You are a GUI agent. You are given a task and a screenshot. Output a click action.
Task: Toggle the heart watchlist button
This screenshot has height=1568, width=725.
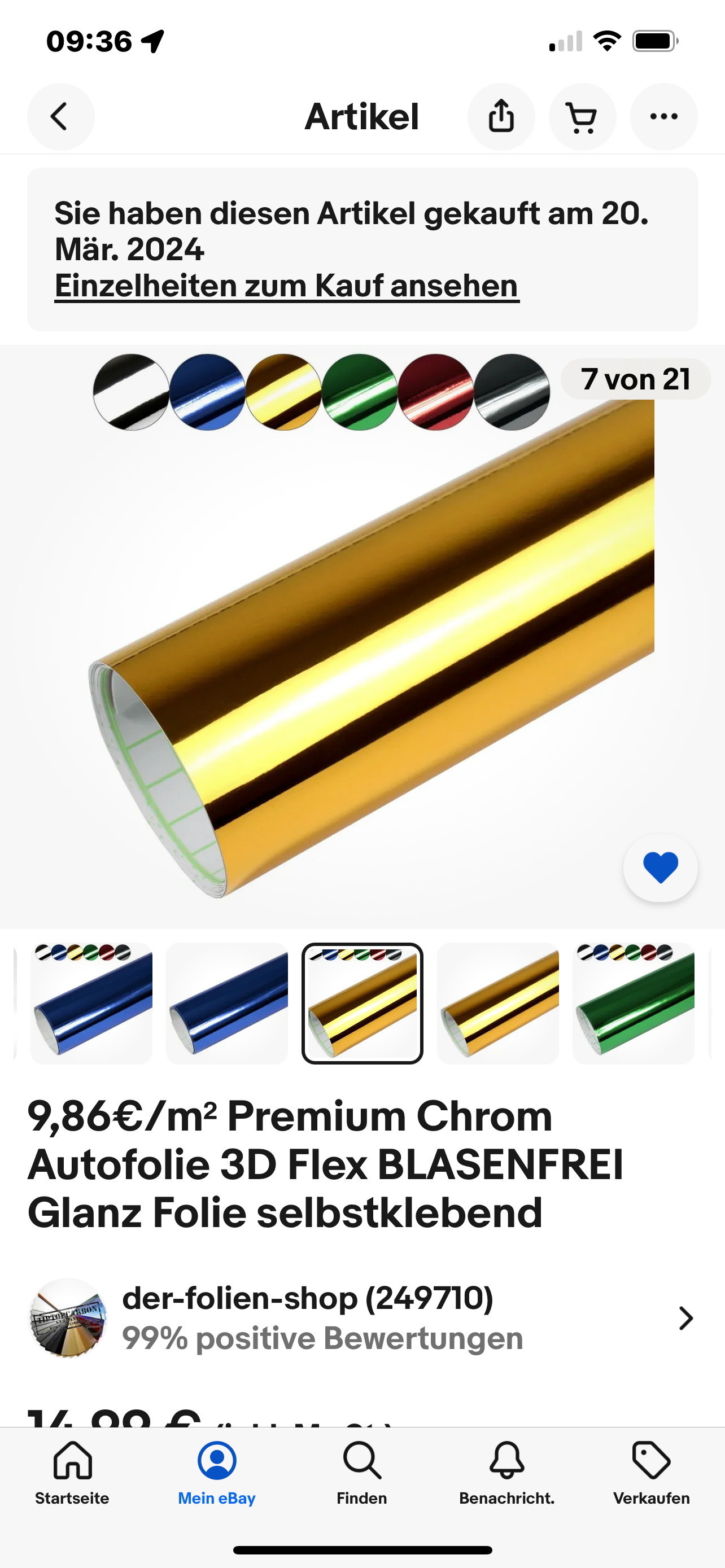click(x=660, y=868)
